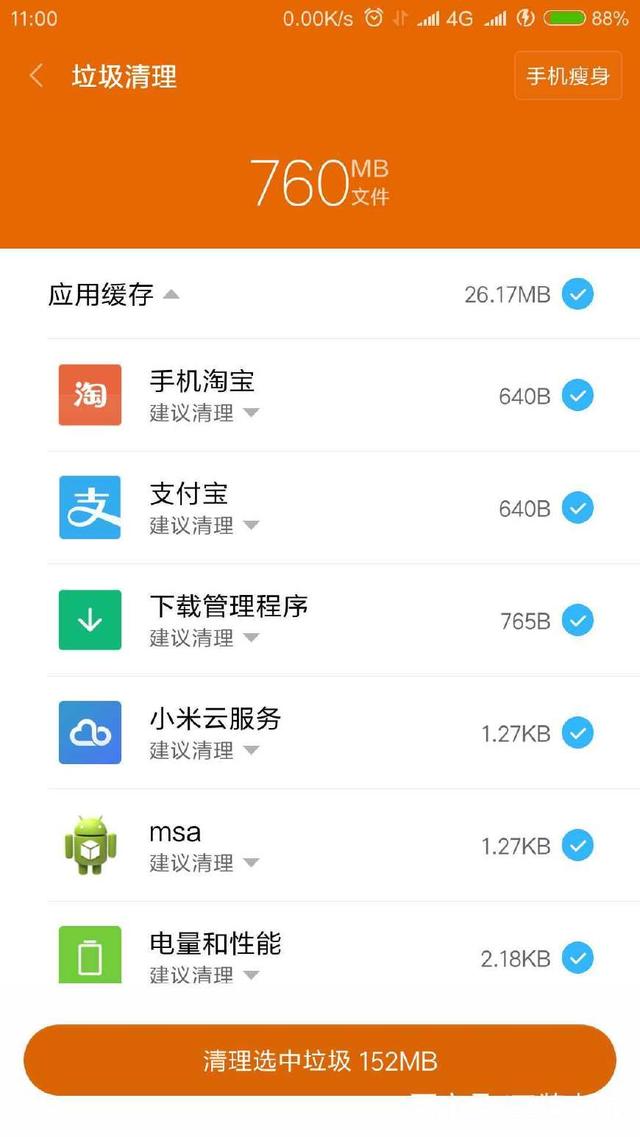Go back using the header arrow

click(36, 75)
